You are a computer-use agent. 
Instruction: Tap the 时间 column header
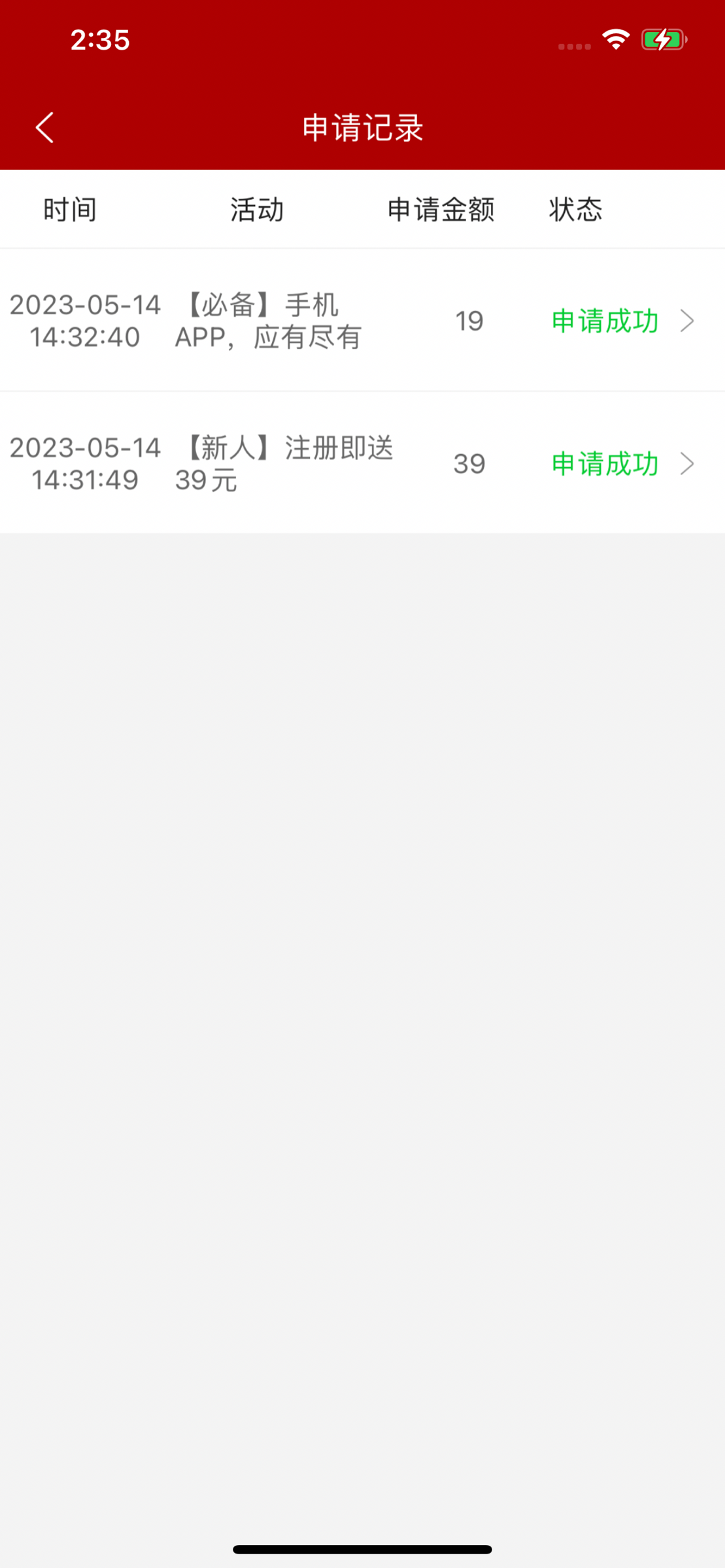[69, 209]
